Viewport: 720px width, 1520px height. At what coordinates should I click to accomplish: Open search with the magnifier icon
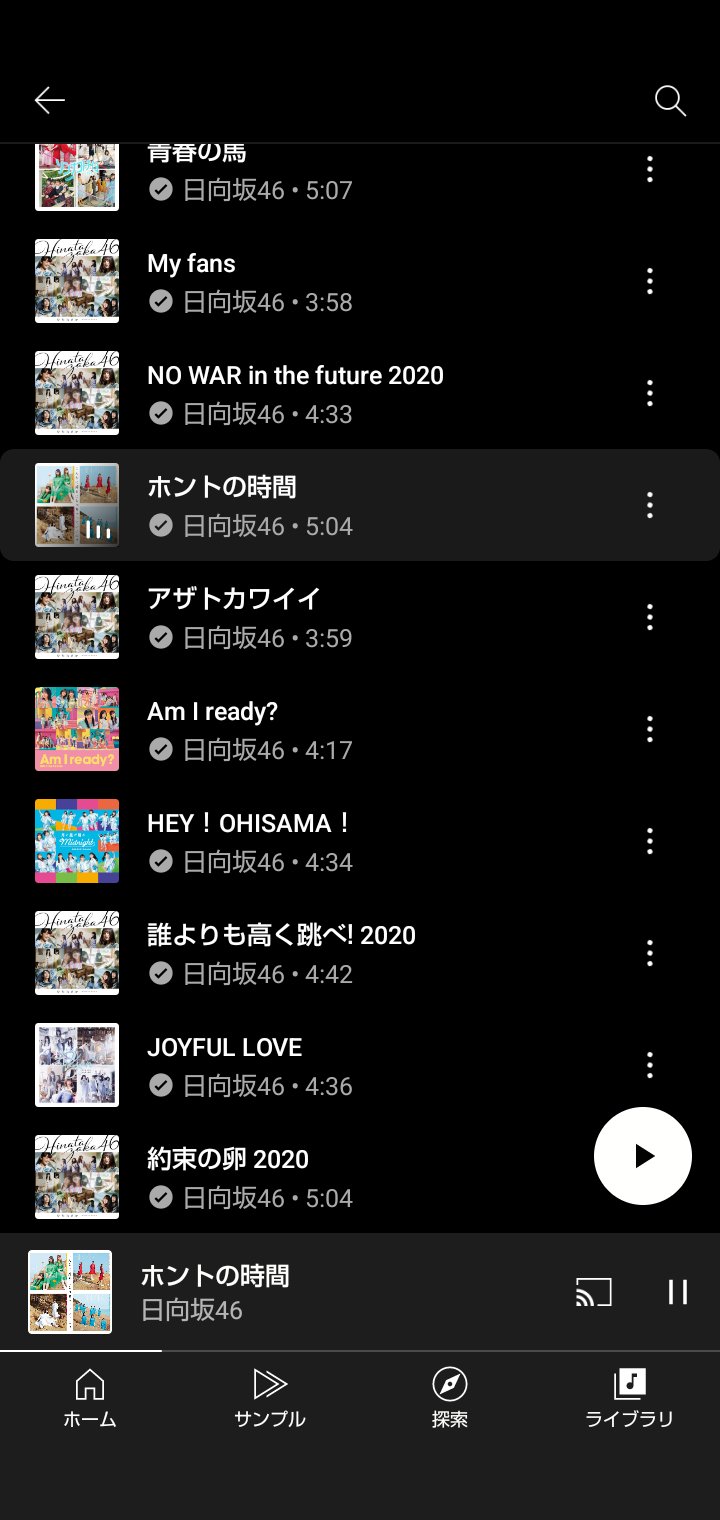(669, 100)
